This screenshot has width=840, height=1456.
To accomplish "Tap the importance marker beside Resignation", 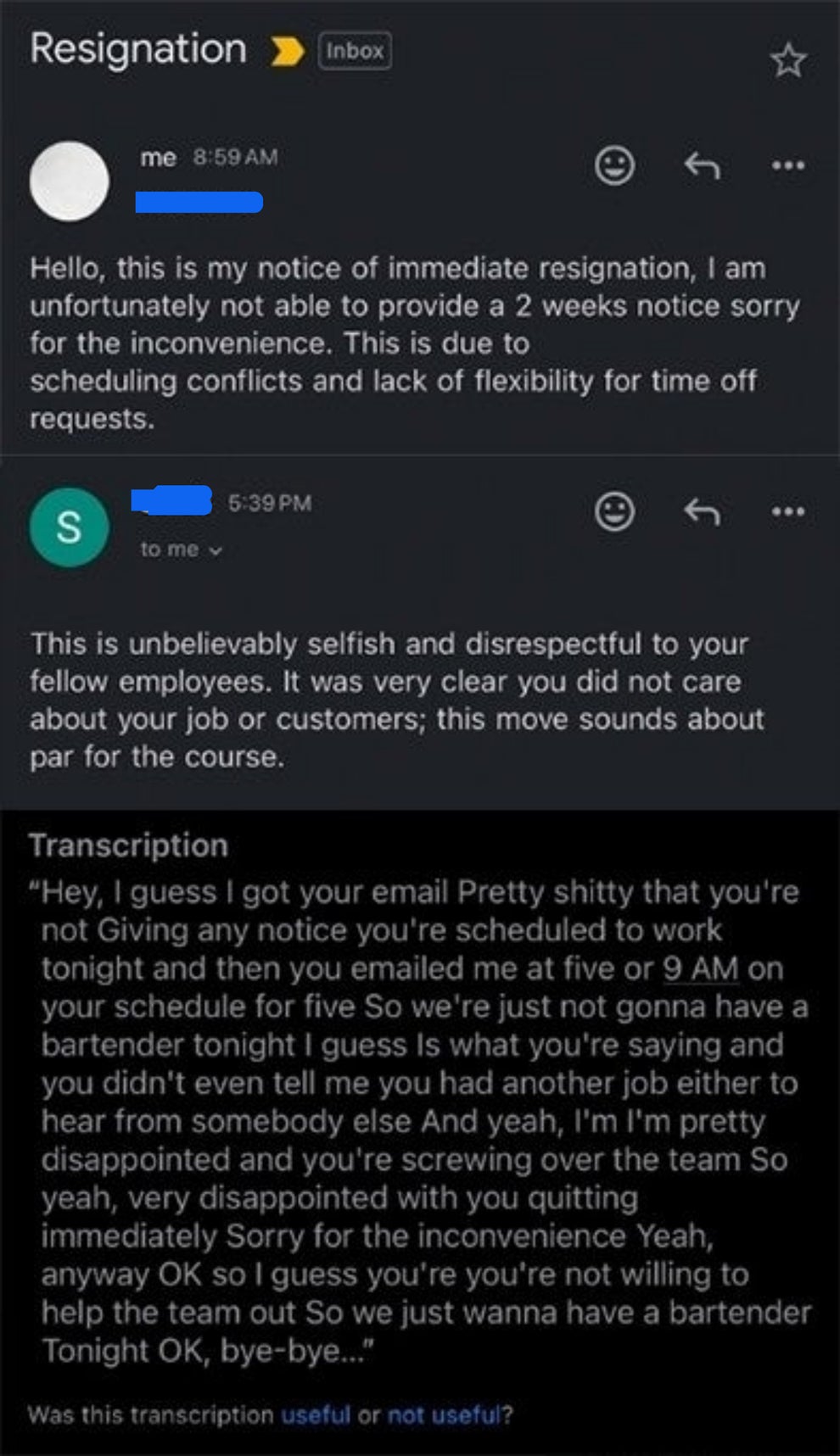I will (287, 51).
